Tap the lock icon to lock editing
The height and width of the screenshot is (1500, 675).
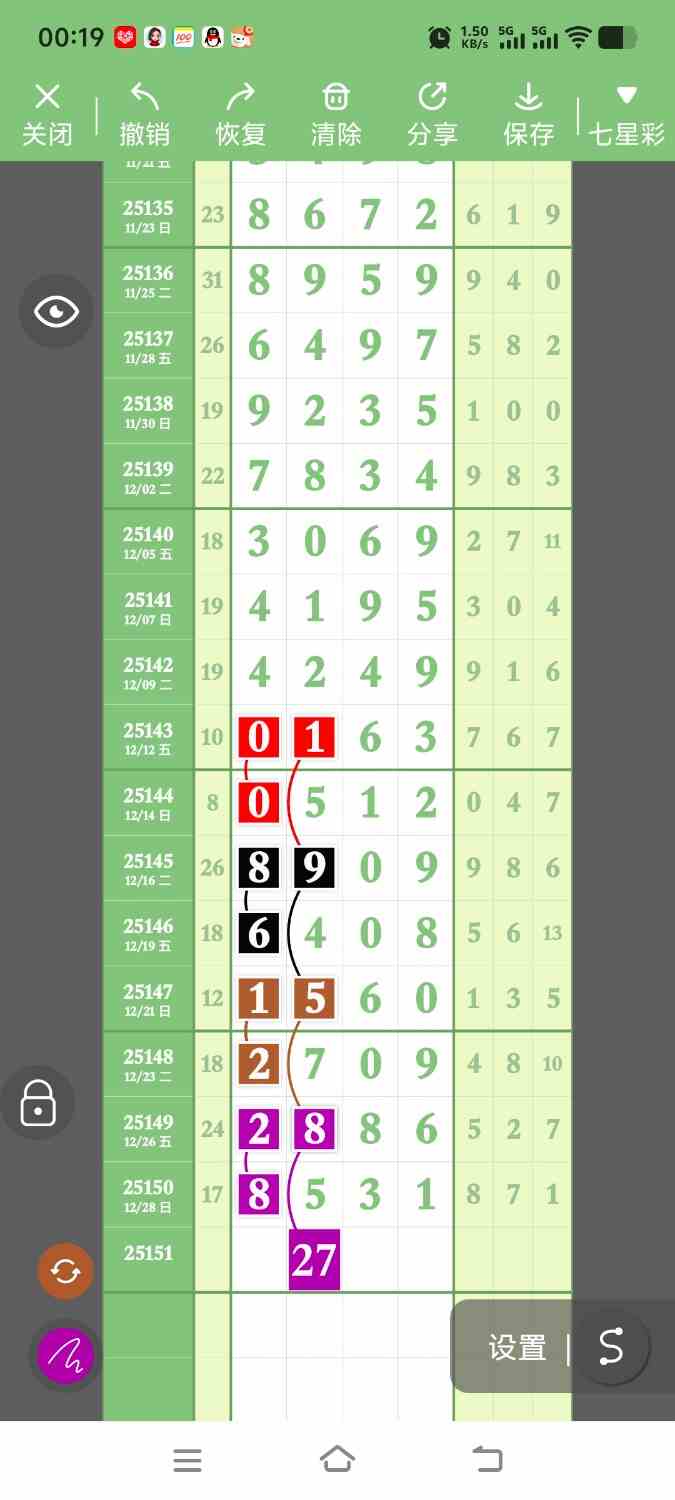point(38,1103)
